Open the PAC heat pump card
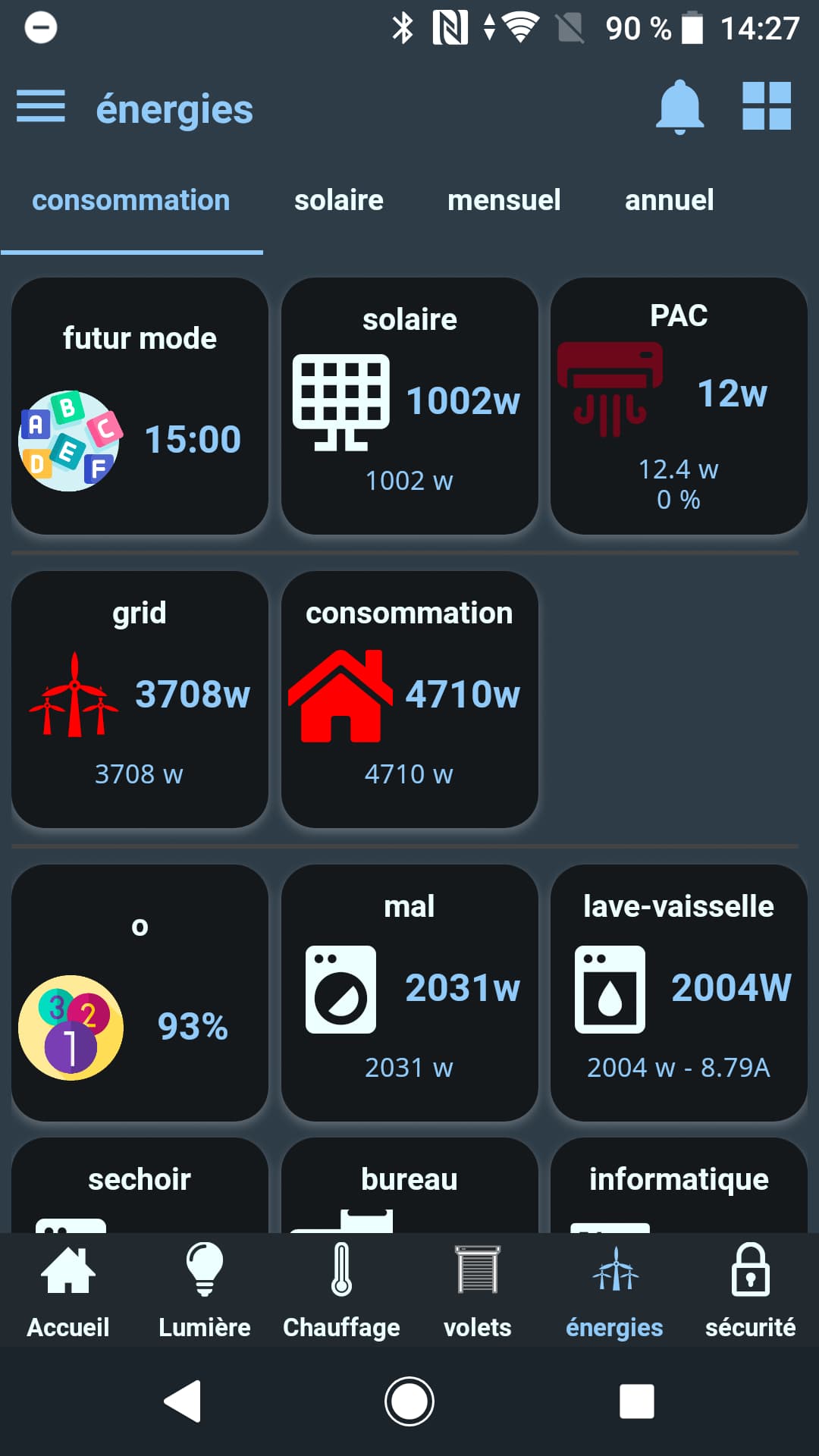The image size is (819, 1456). point(679,406)
